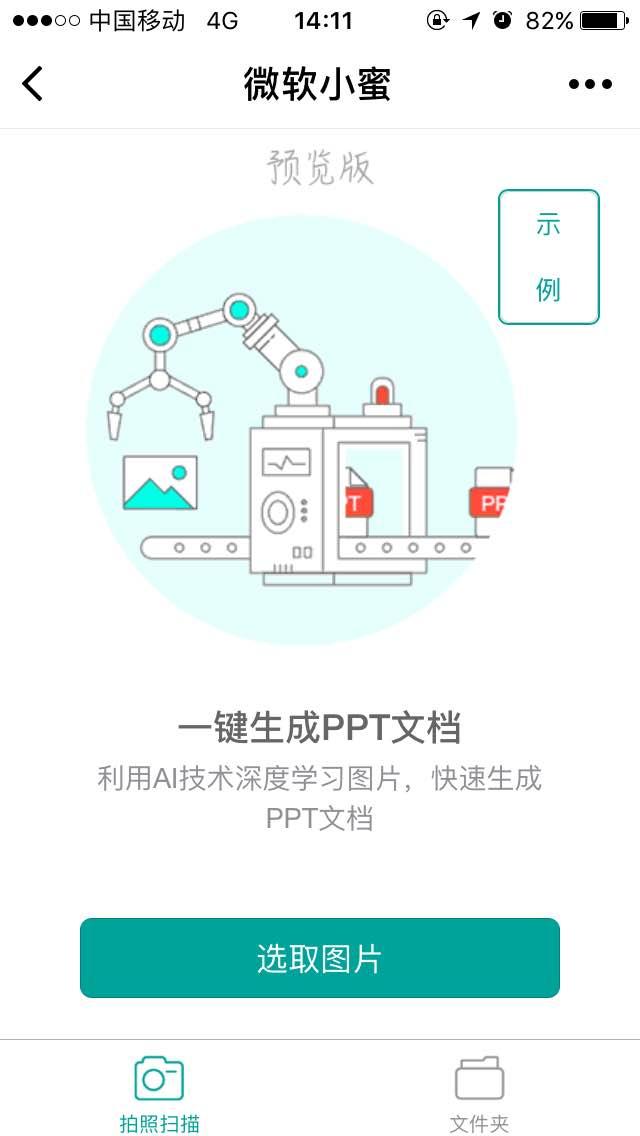Go back using the back arrow
The width and height of the screenshot is (640, 1136).
click(33, 83)
